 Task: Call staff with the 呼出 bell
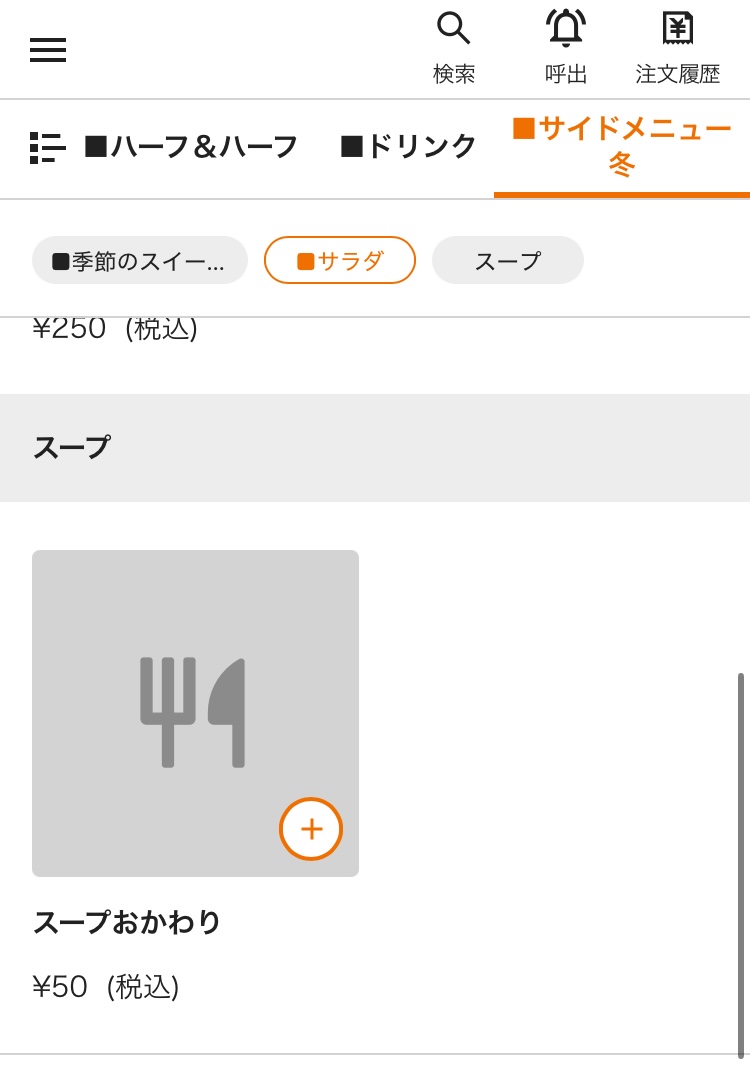565,47
